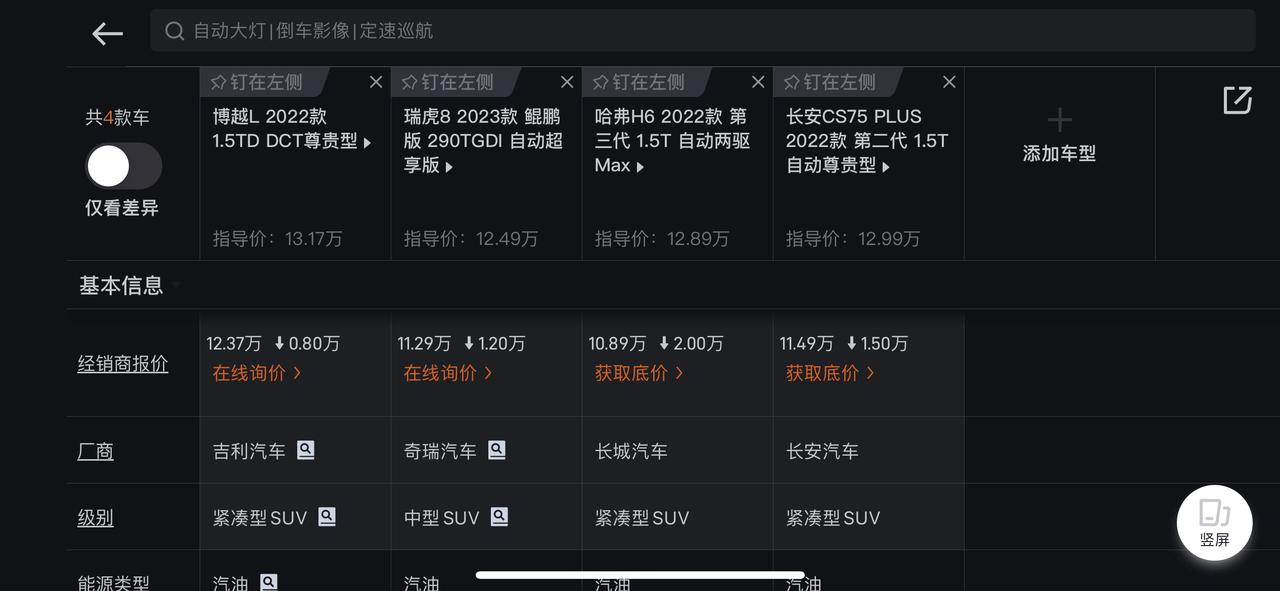Pin 长安CS75 PLUS column to the left
The height and width of the screenshot is (591, 1280).
(x=829, y=82)
